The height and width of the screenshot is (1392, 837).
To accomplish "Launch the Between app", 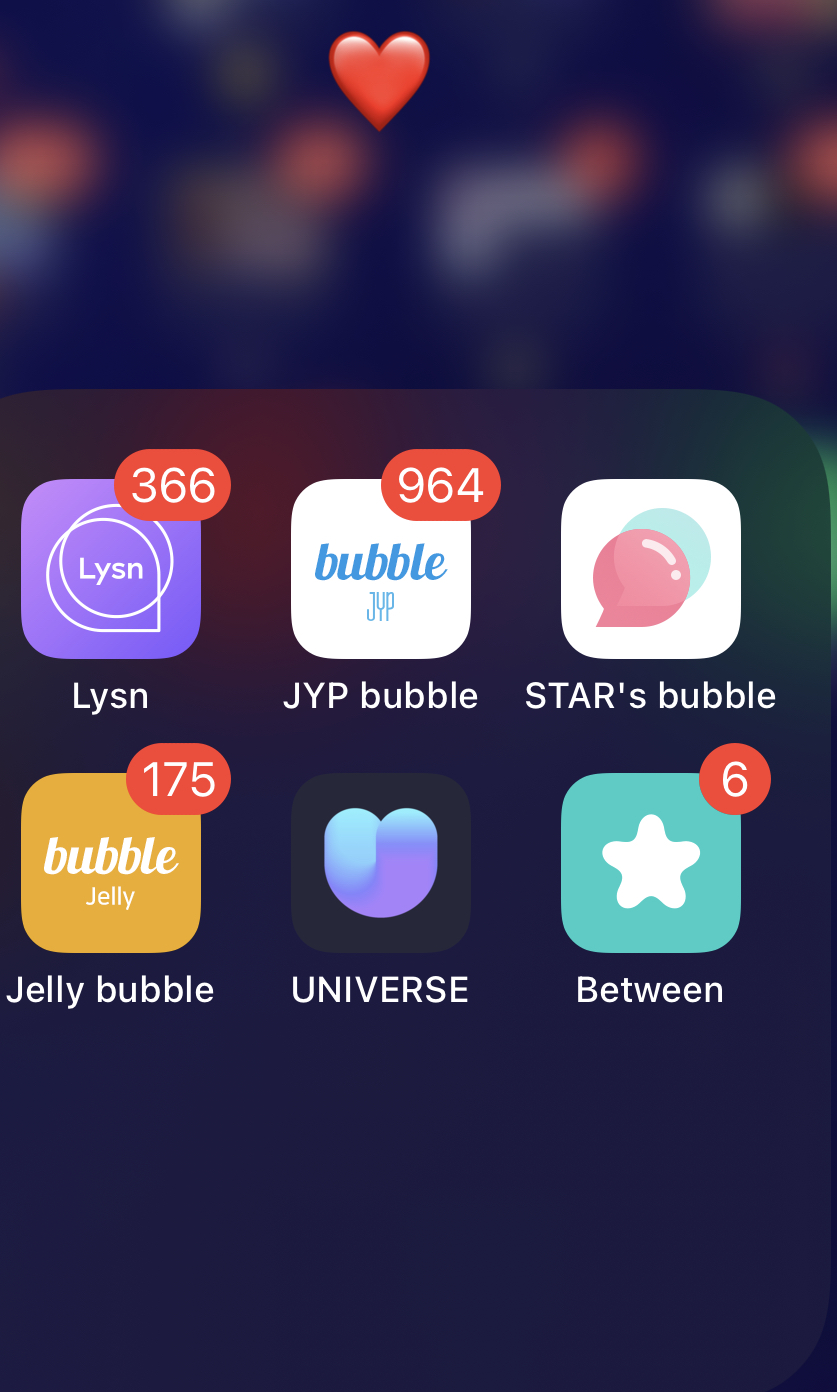I will [651, 863].
